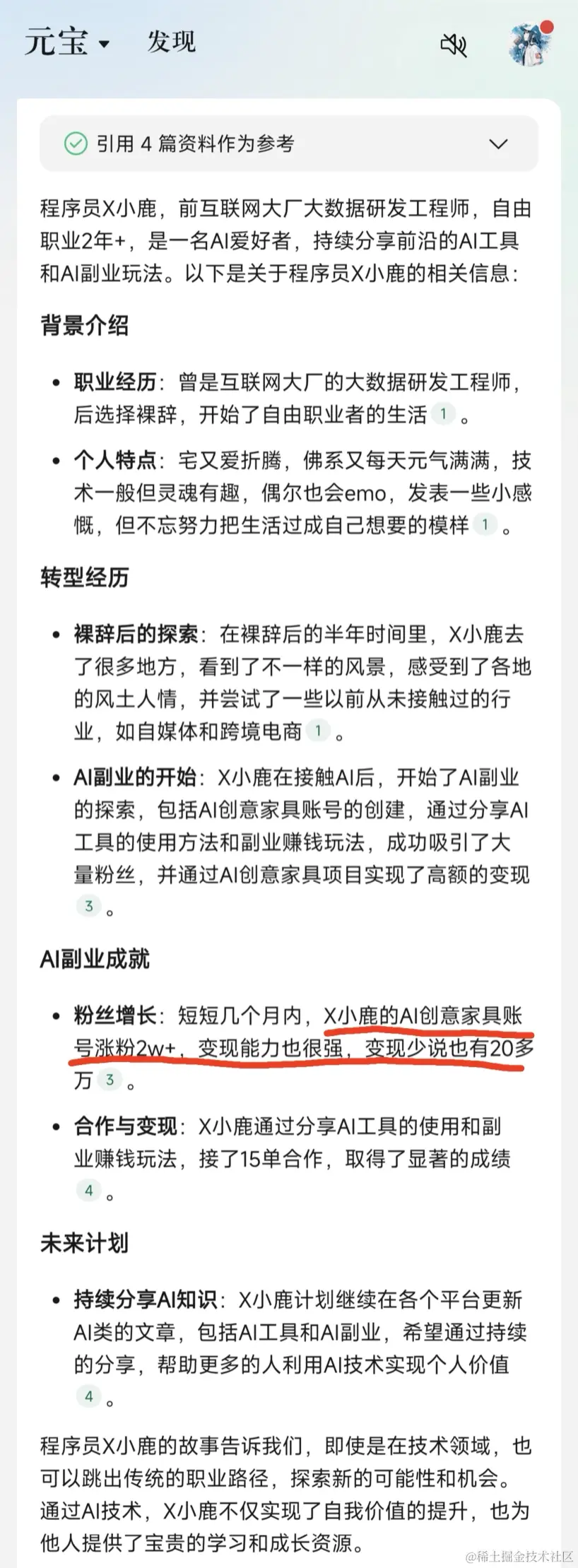Toggle the muted speaker icon
Viewport: 578px width, 1568px height.
(x=454, y=45)
